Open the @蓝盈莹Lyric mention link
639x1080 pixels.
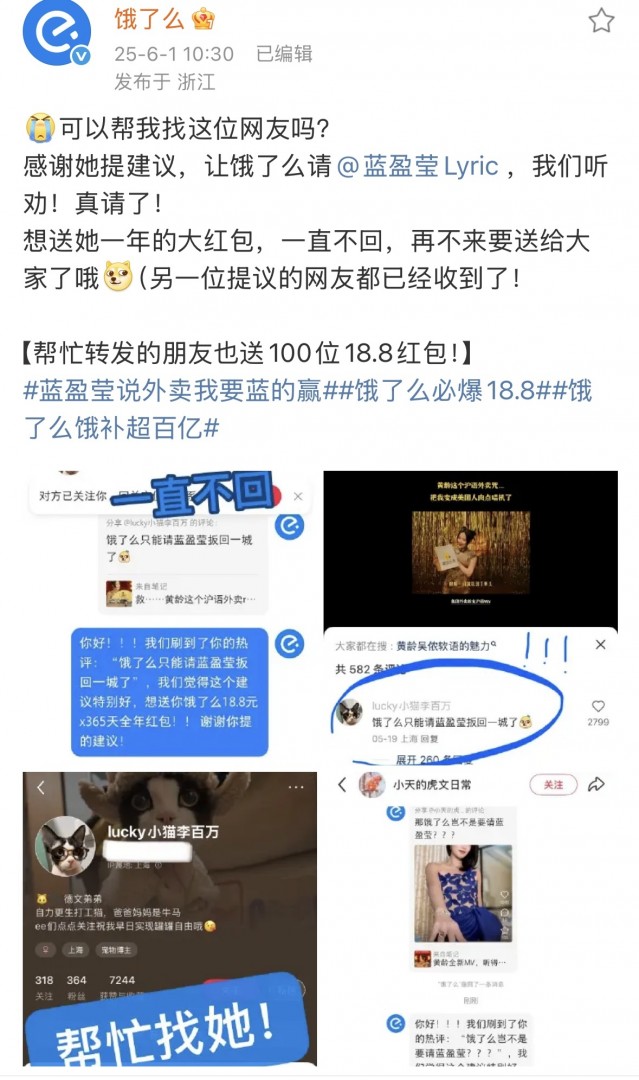tap(417, 166)
